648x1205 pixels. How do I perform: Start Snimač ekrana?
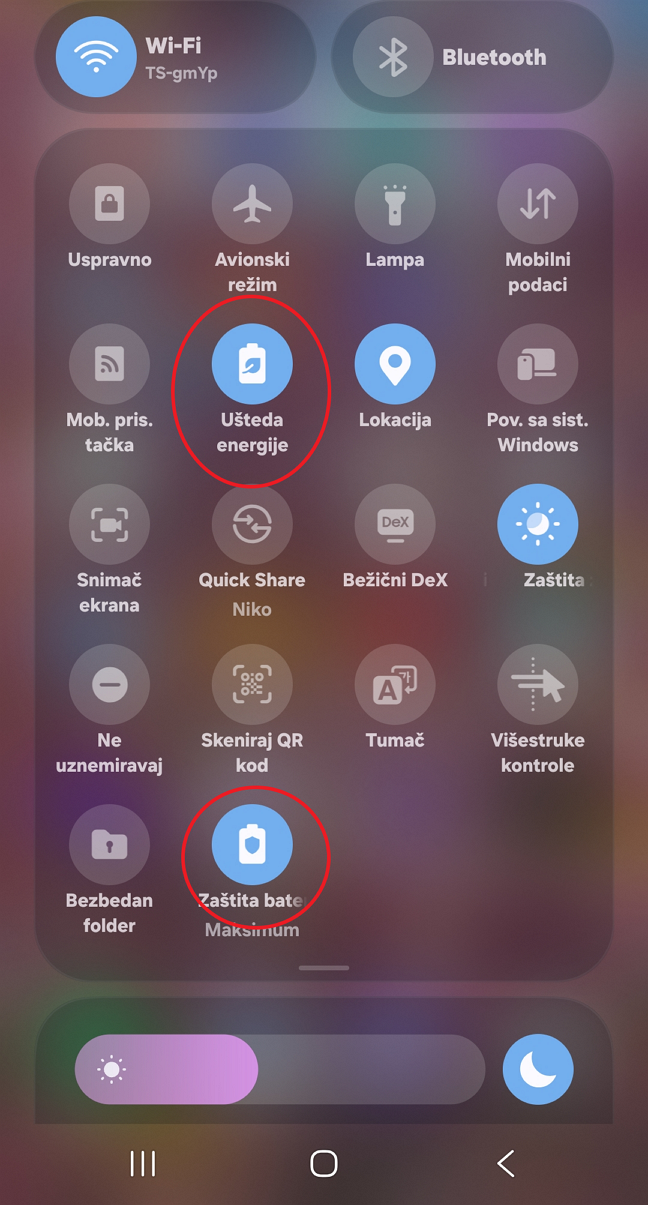click(x=109, y=524)
